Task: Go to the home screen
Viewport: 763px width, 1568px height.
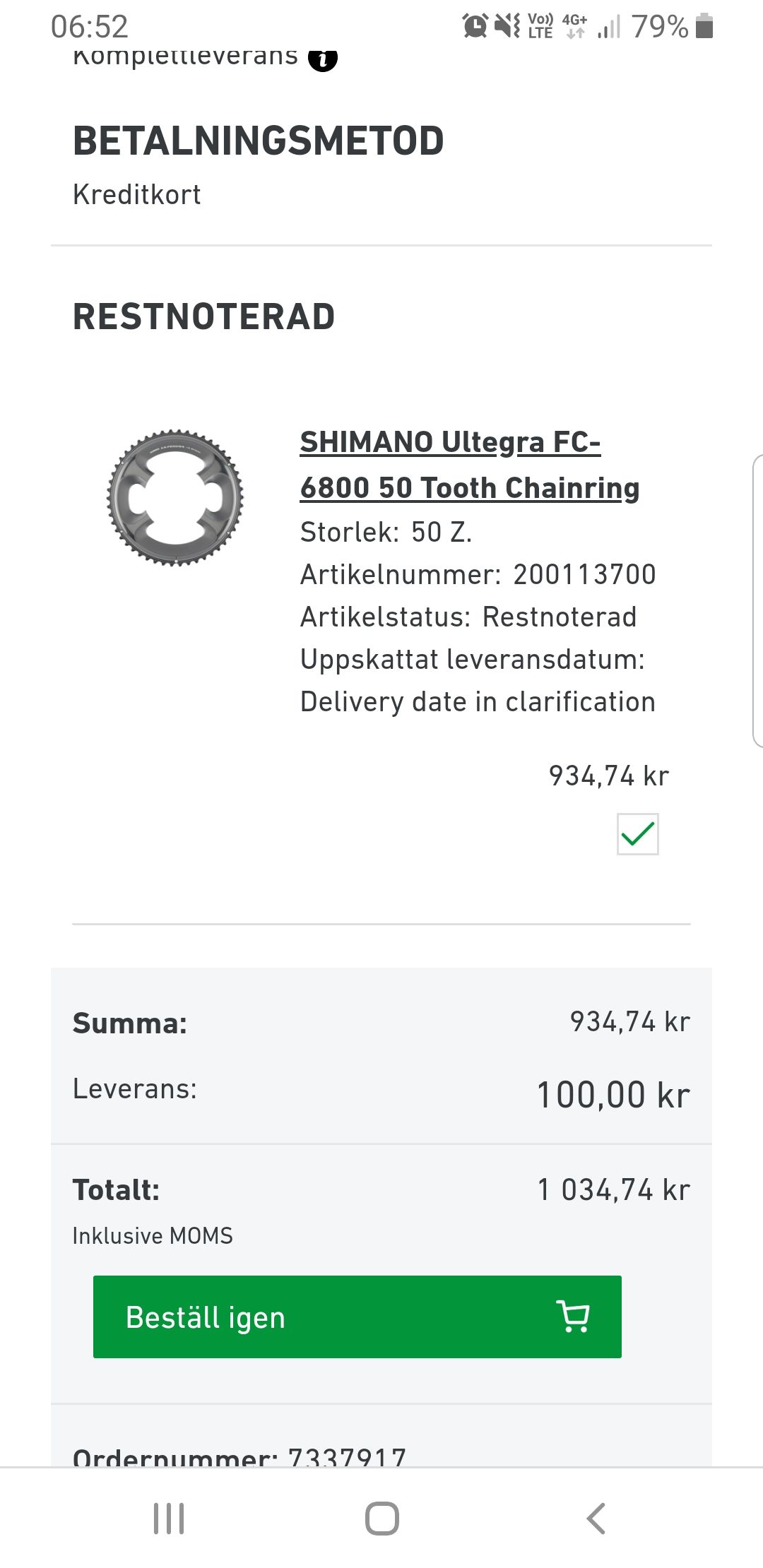Action: 382,1518
